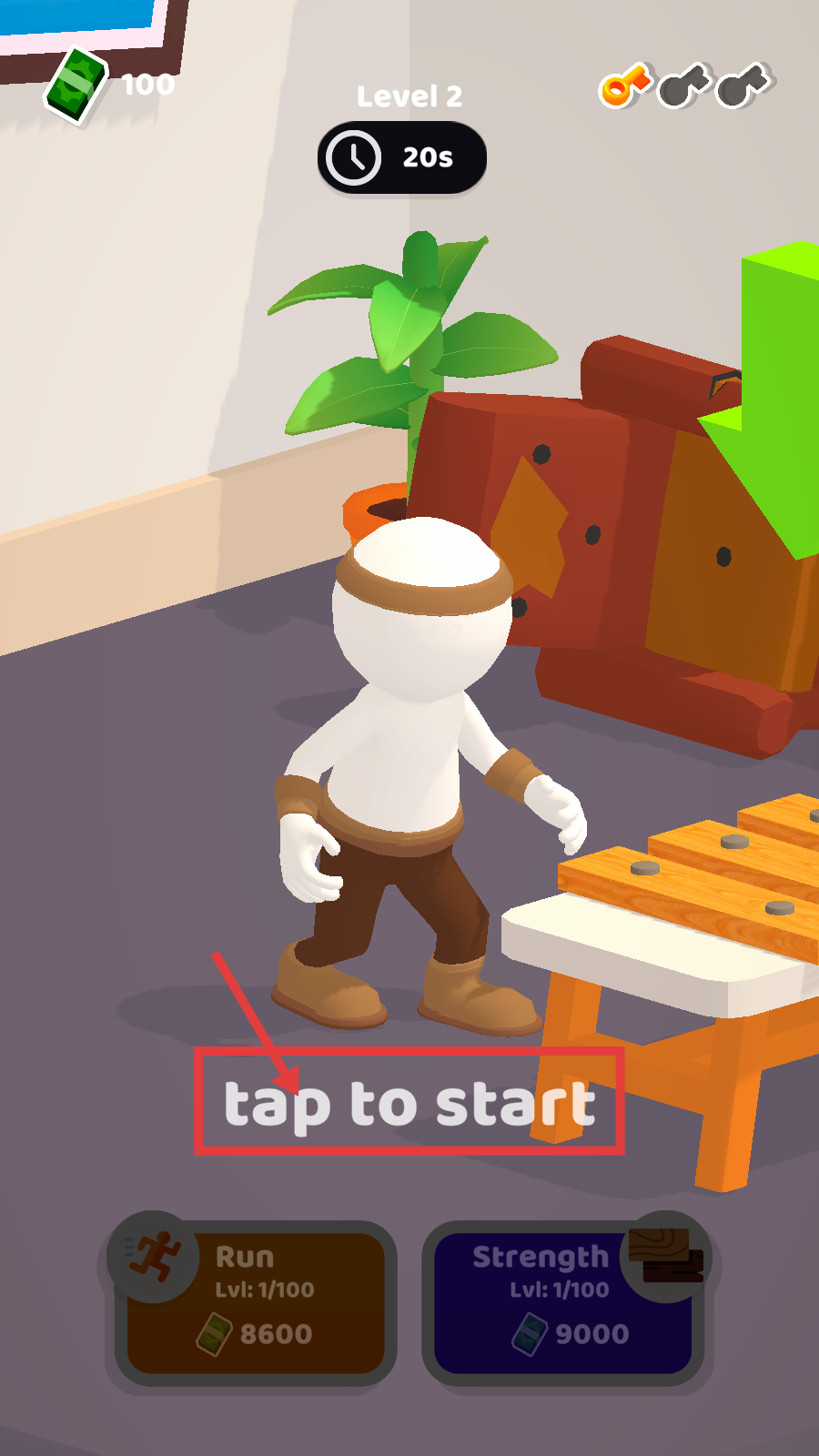Upgrade the Run skill for 8600

tap(255, 1301)
